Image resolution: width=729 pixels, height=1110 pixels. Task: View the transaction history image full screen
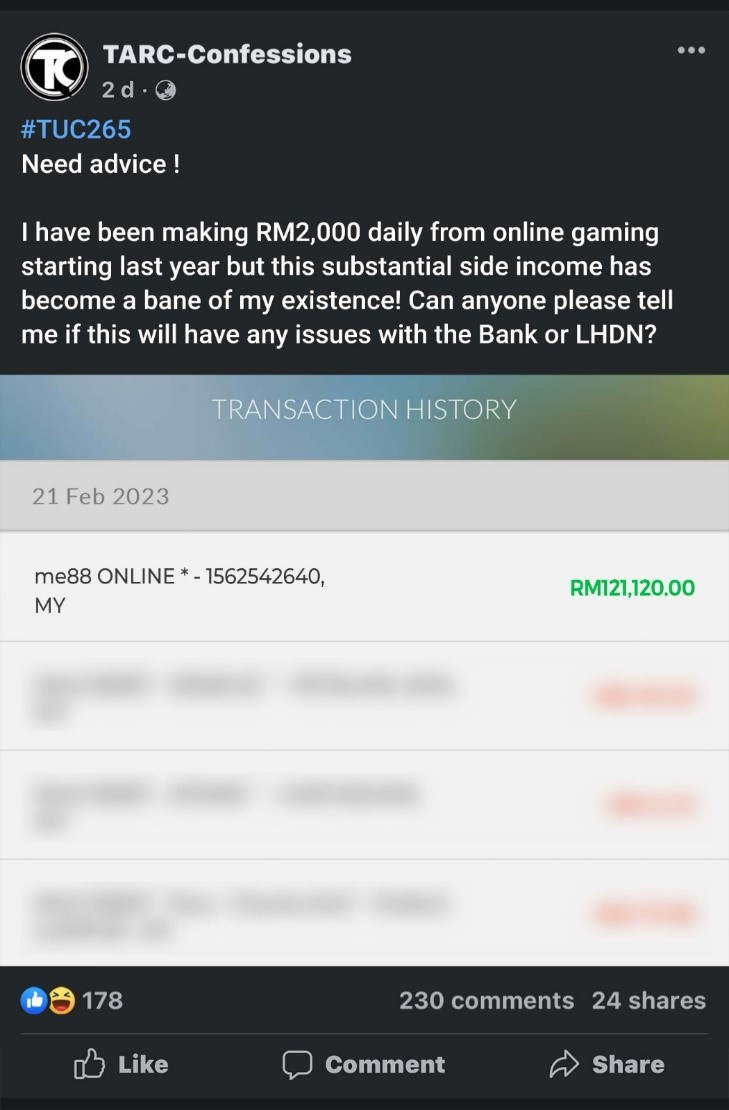[364, 670]
